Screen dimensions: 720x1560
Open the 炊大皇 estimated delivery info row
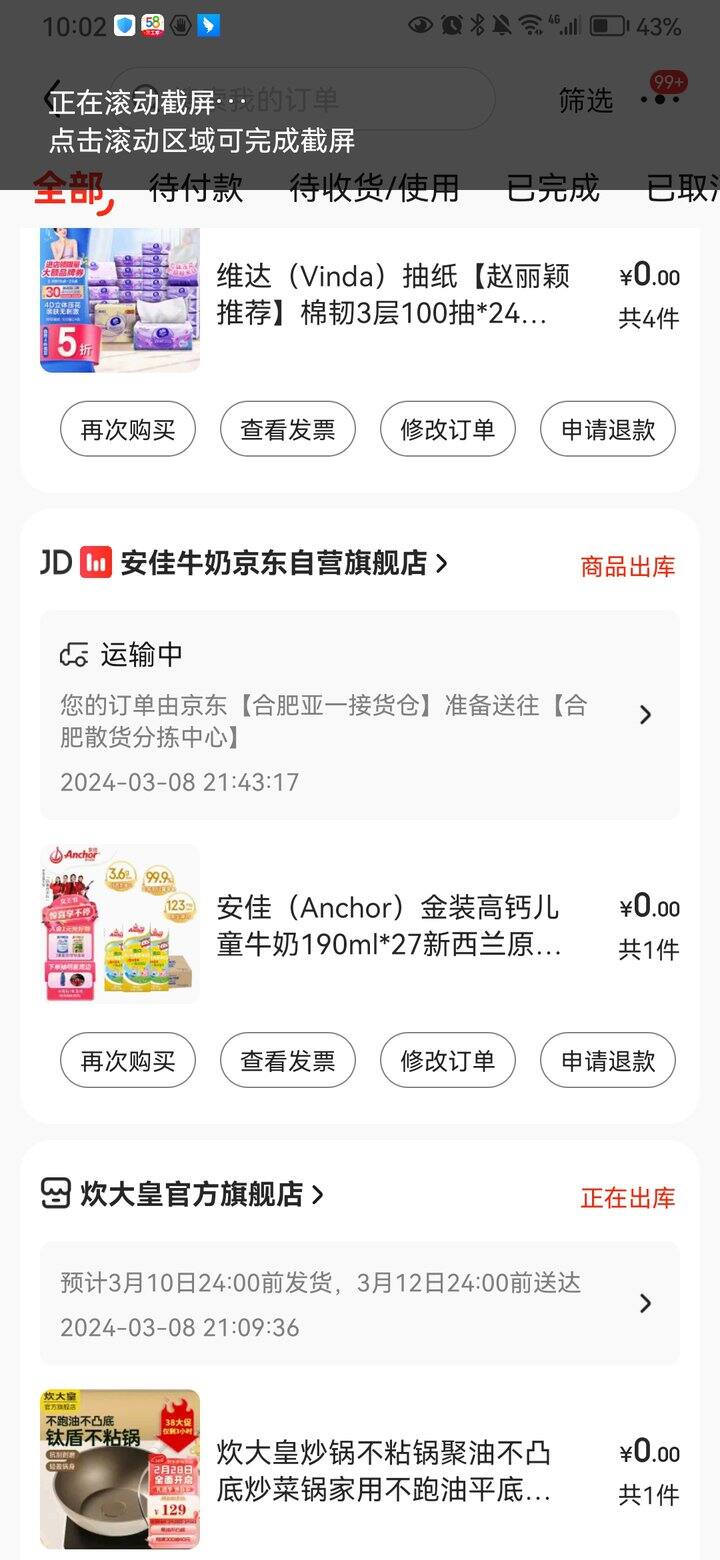[360, 1304]
